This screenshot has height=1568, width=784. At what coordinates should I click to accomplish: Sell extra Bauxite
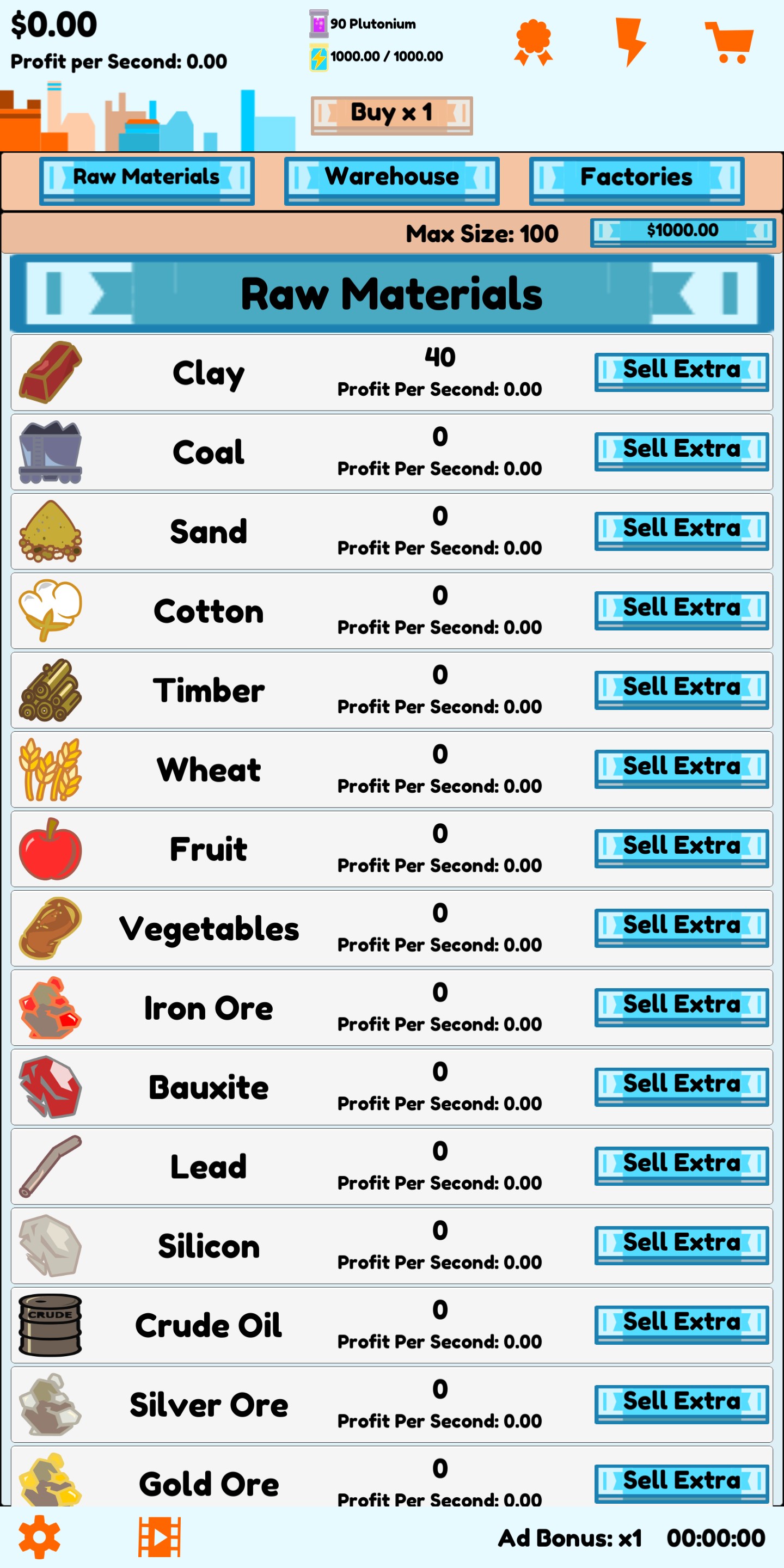click(x=681, y=1087)
